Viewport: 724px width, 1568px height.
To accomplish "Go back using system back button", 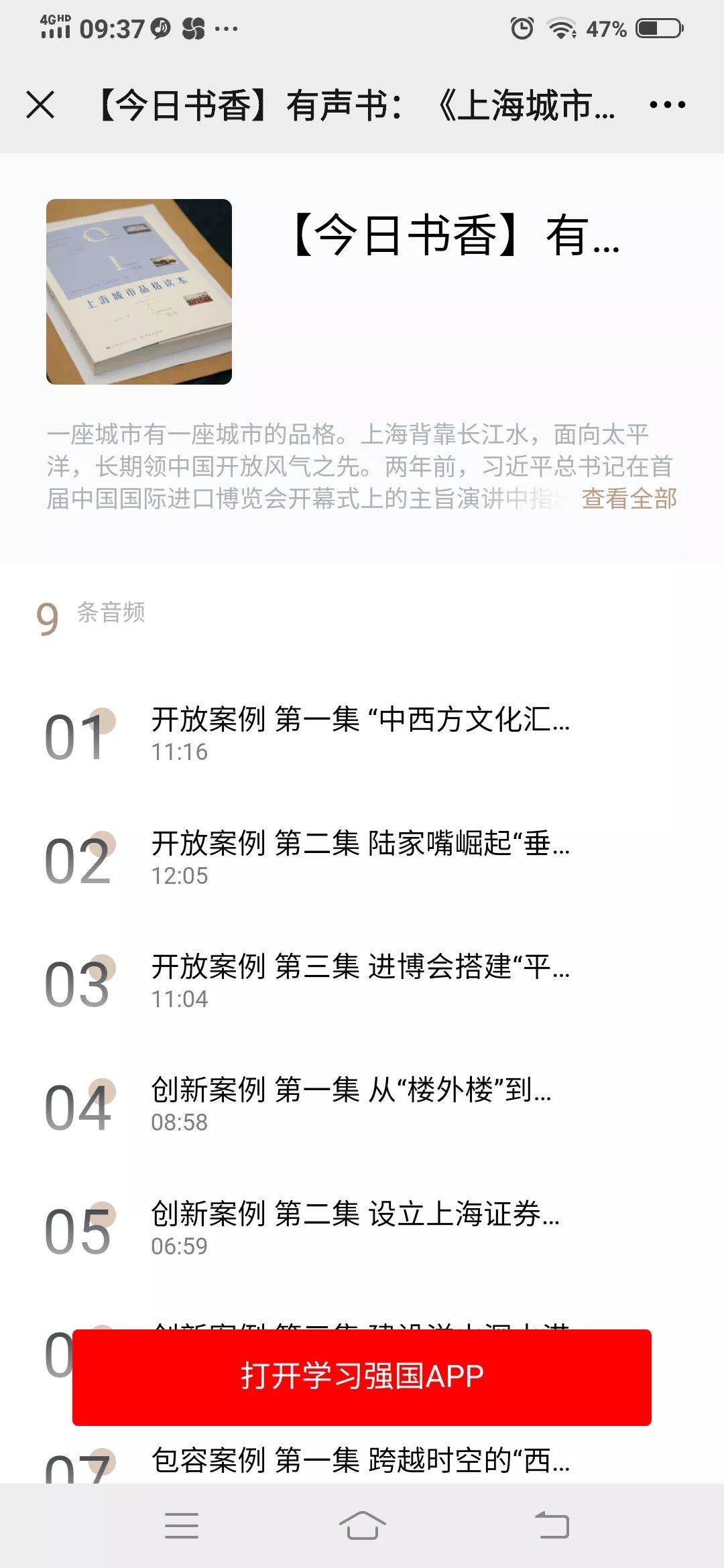I will pos(552,1526).
